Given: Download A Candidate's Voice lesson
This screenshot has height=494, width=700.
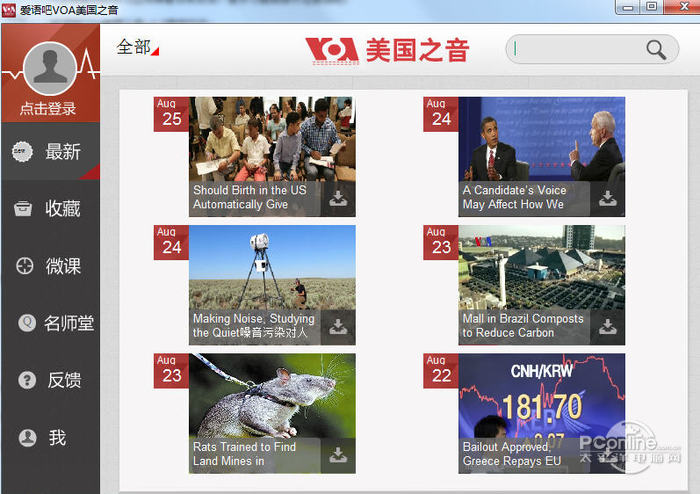Looking at the screenshot, I should [x=607, y=198].
